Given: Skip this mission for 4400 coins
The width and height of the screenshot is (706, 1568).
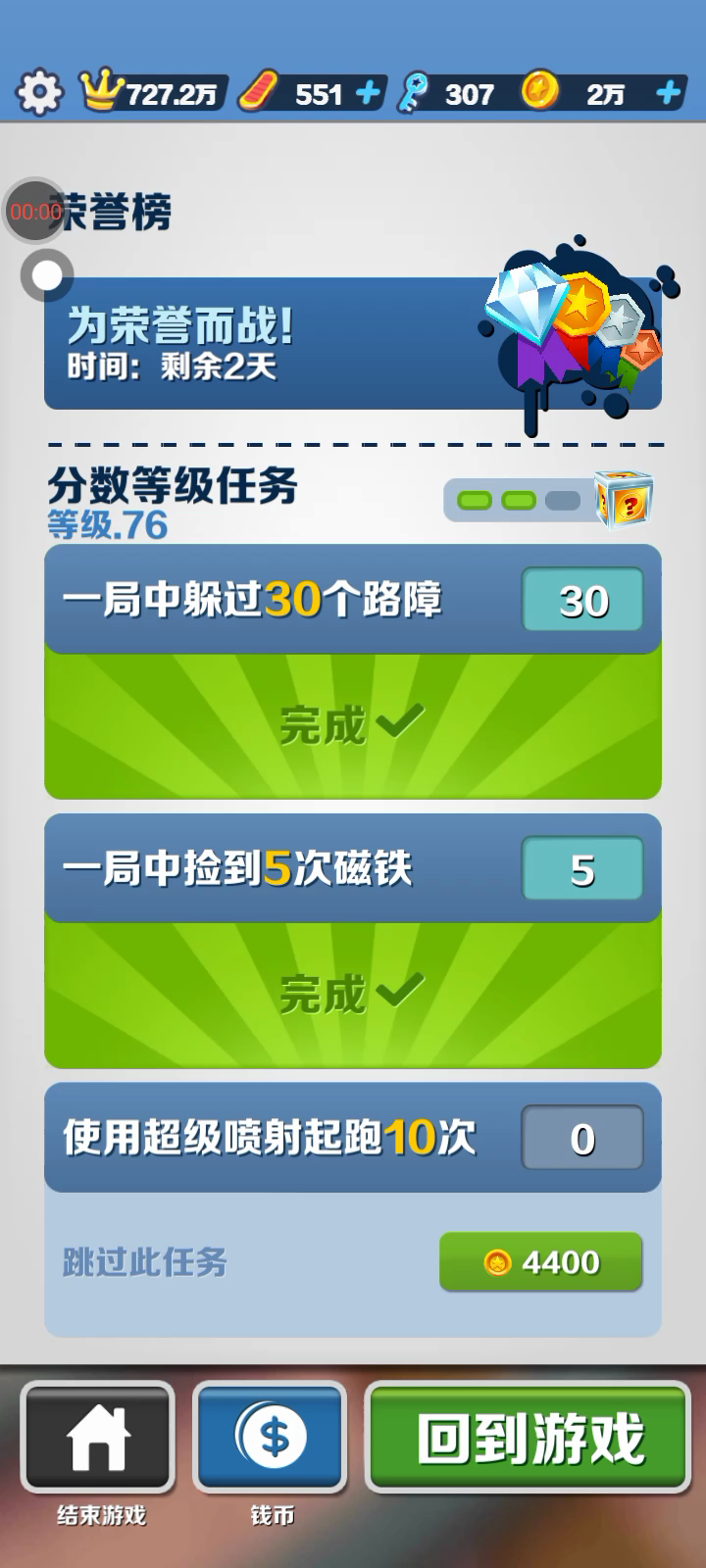Looking at the screenshot, I should (540, 1262).
